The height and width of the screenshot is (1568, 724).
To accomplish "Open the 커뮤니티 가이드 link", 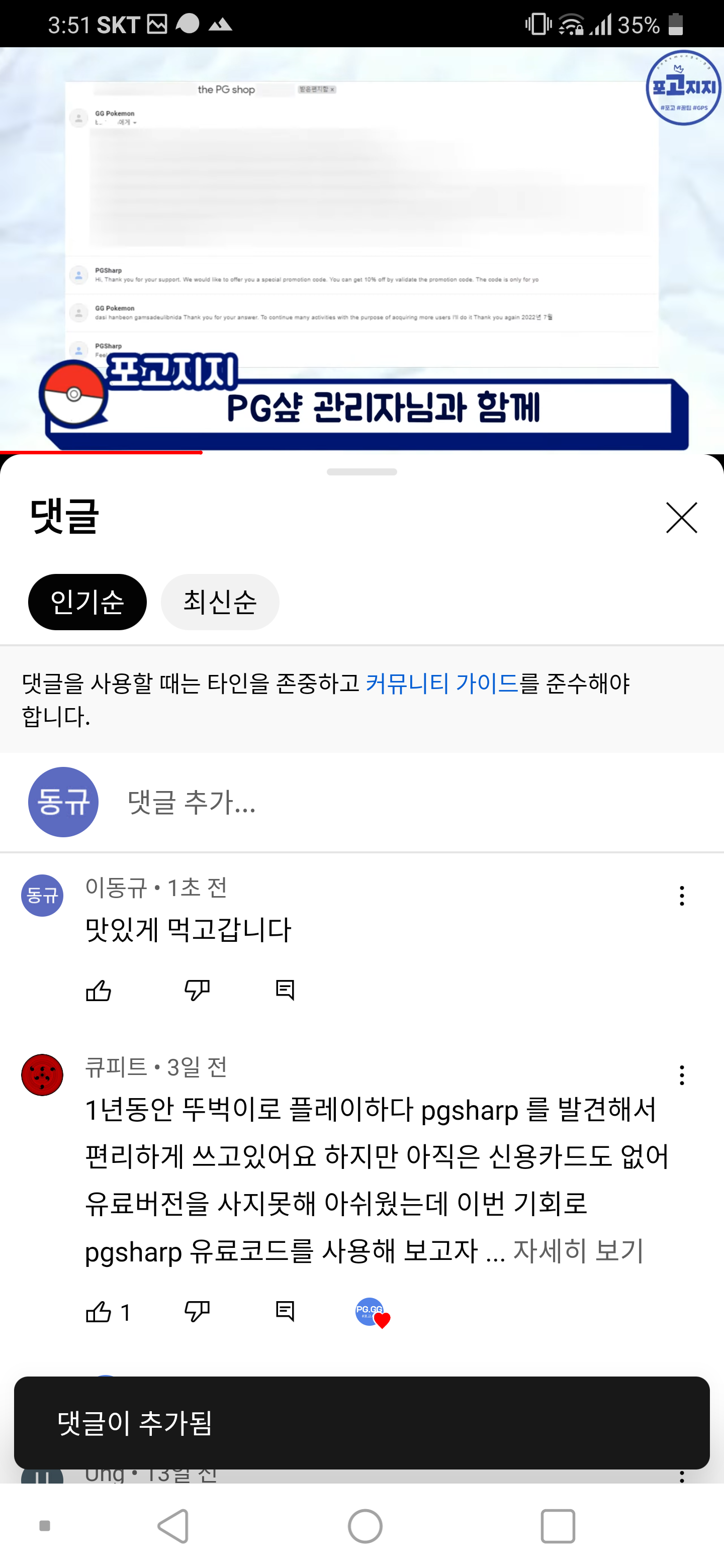I will point(441,683).
